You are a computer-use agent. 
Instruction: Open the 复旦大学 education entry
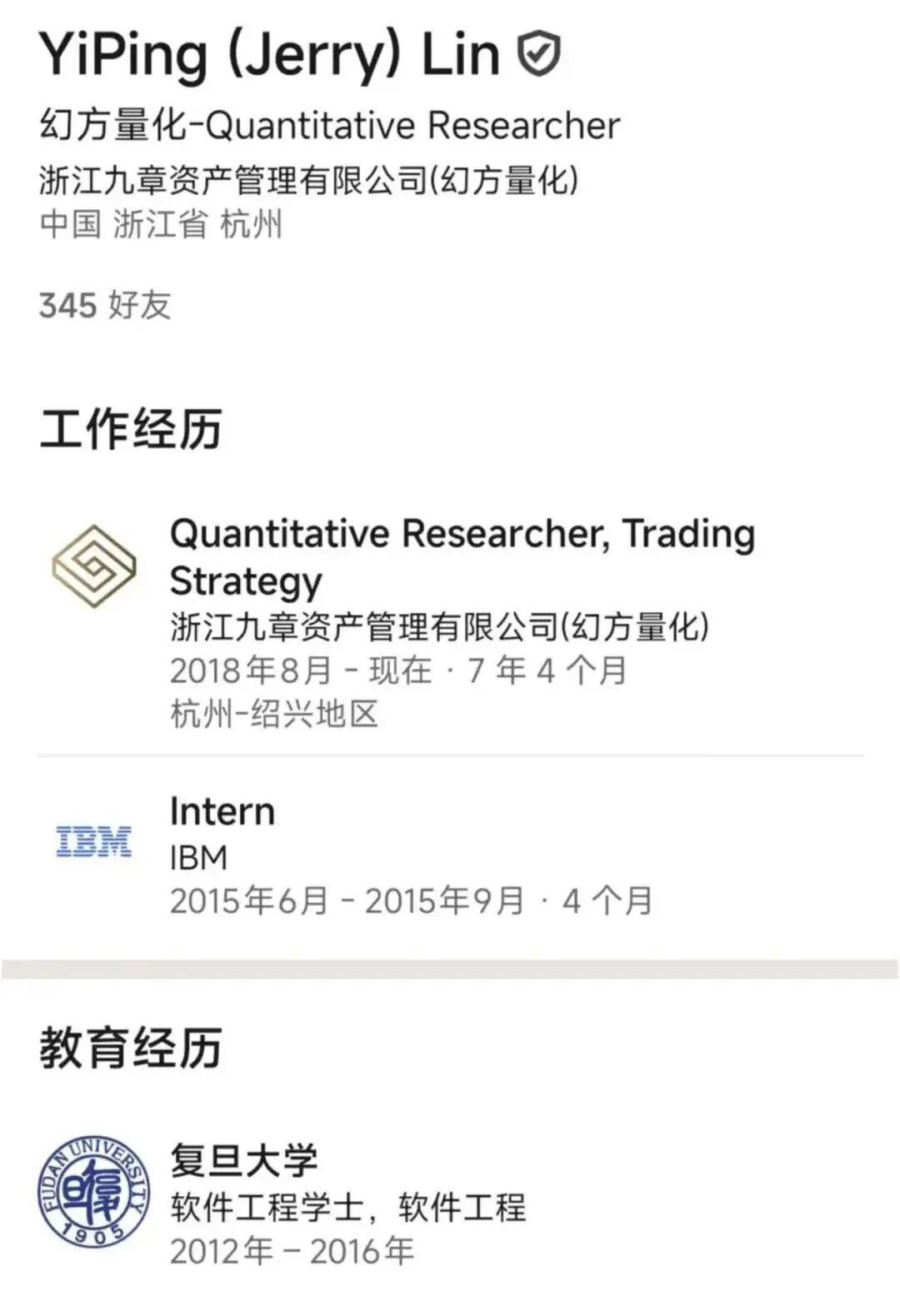(x=244, y=1160)
